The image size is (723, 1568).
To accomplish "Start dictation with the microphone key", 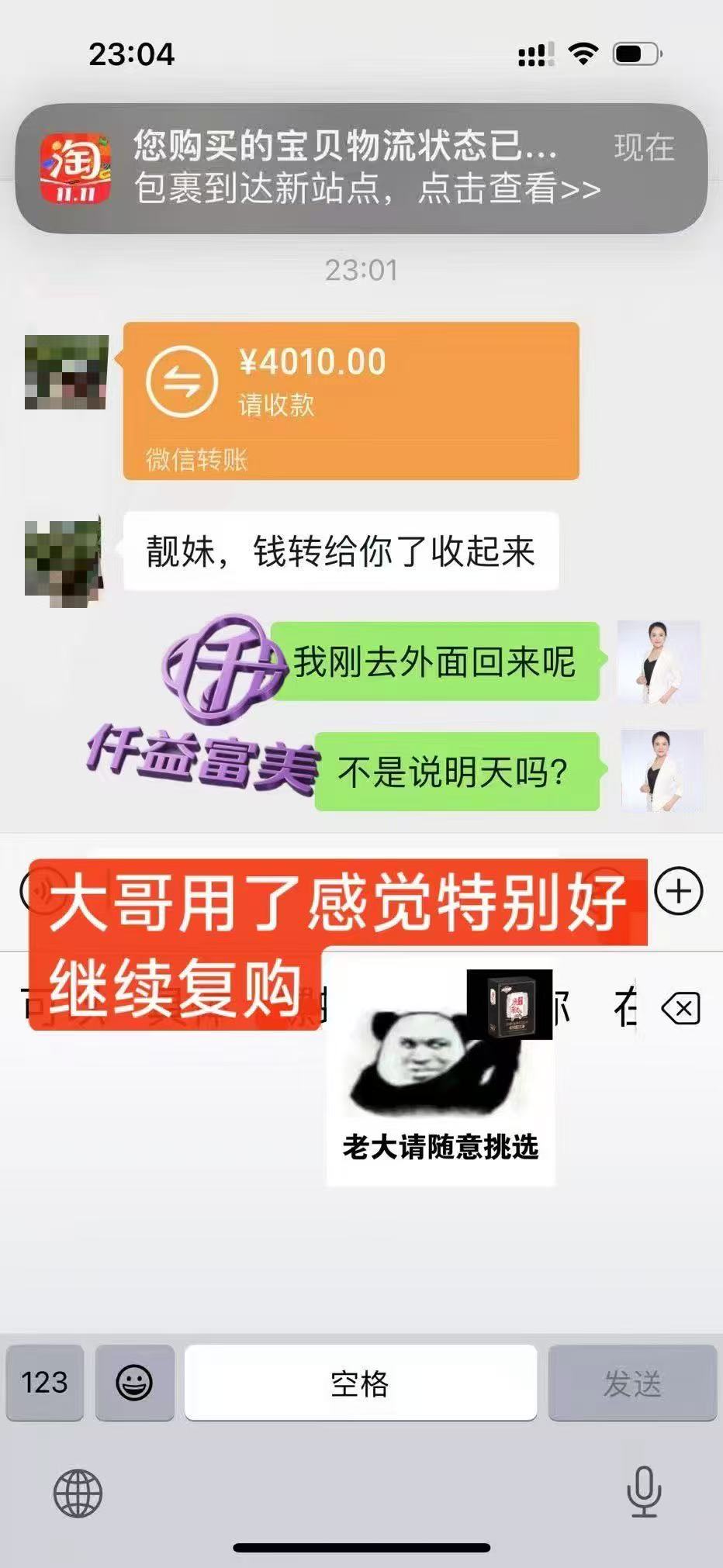I will (643, 1491).
